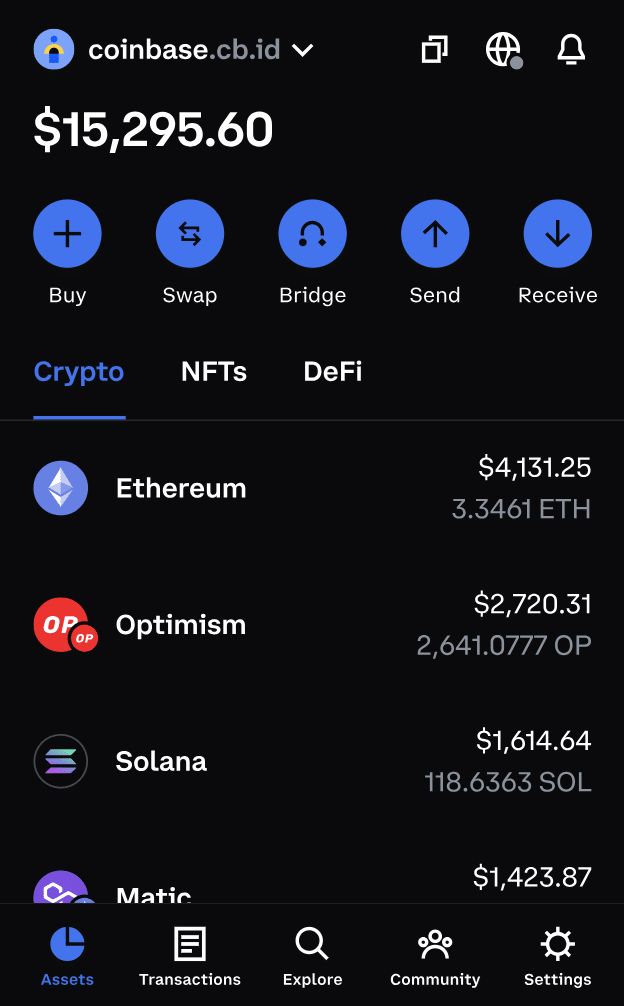The image size is (624, 1006).
Task: Select the Crypto tab
Action: click(79, 372)
